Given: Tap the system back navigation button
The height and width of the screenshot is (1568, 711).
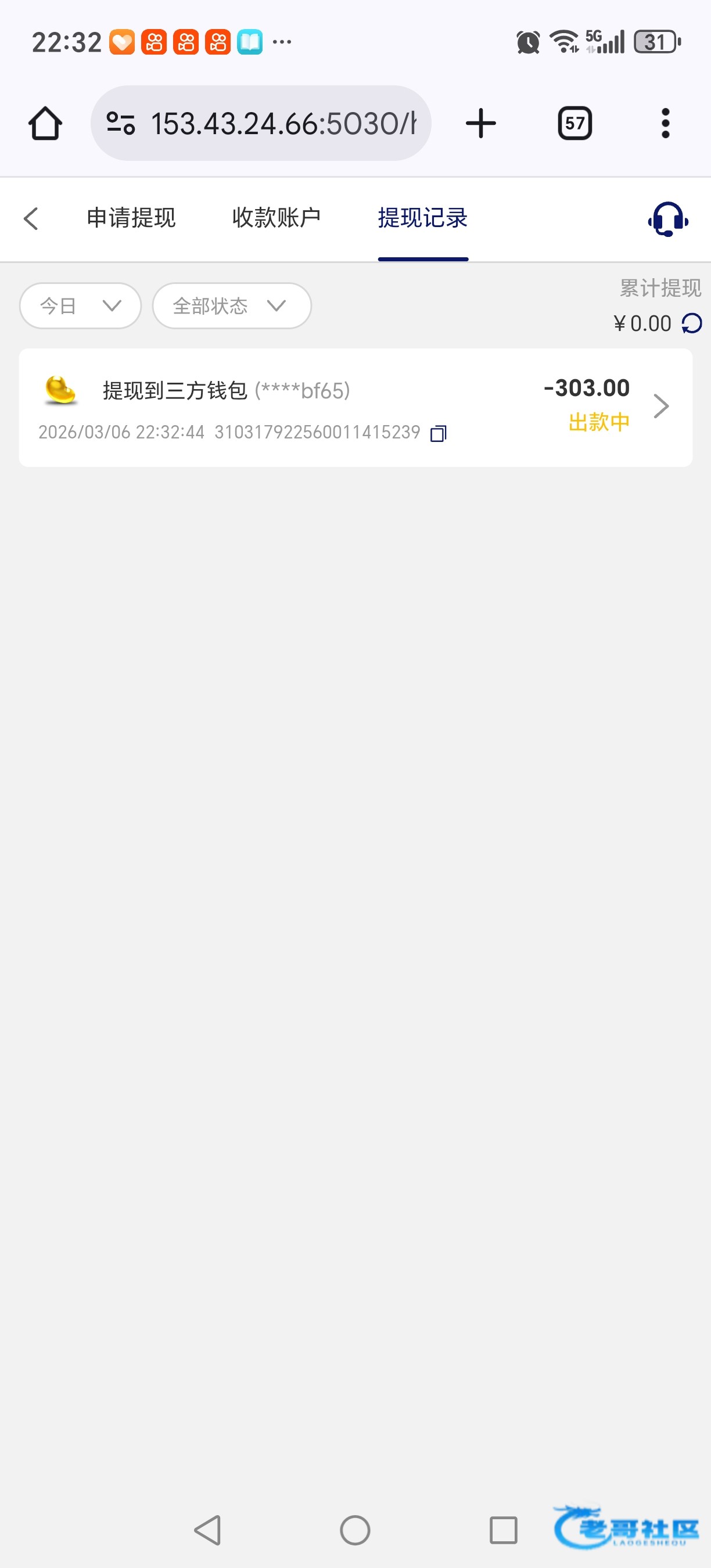Looking at the screenshot, I should pyautogui.click(x=207, y=1530).
